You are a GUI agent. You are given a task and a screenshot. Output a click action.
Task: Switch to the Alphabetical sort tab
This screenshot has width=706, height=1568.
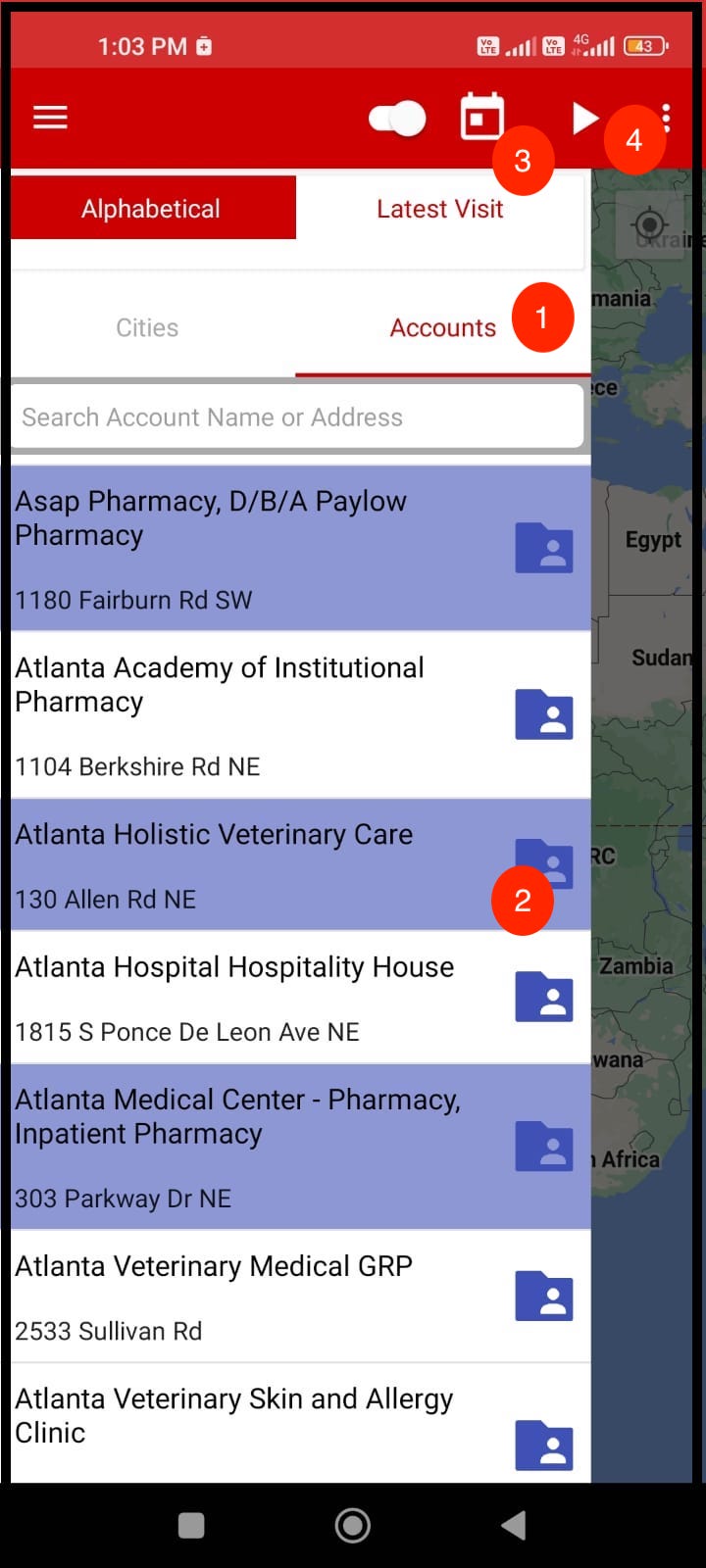click(149, 208)
